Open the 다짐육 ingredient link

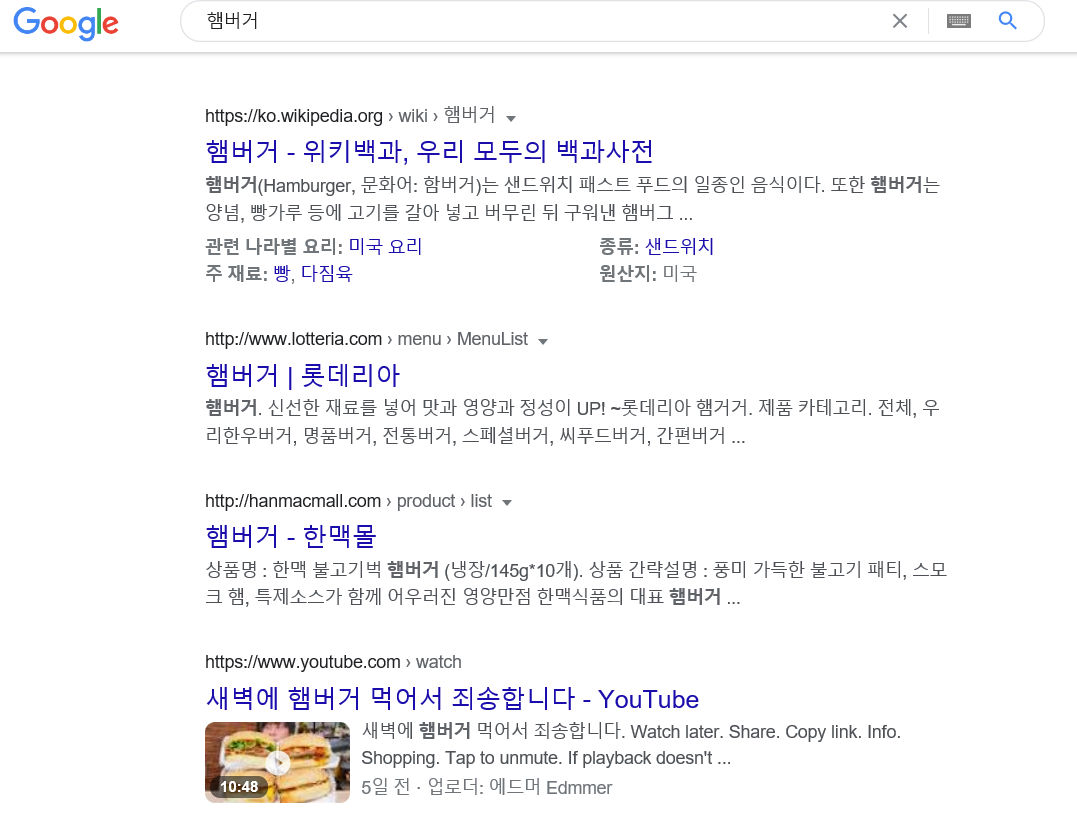pos(326,272)
